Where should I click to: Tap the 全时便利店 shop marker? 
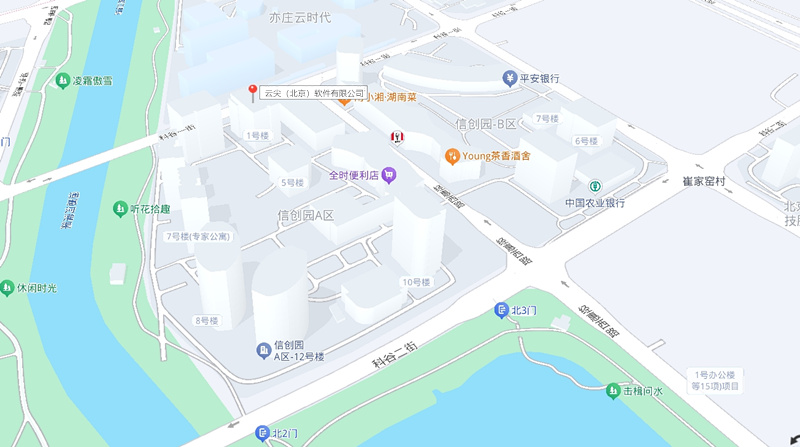coord(389,176)
